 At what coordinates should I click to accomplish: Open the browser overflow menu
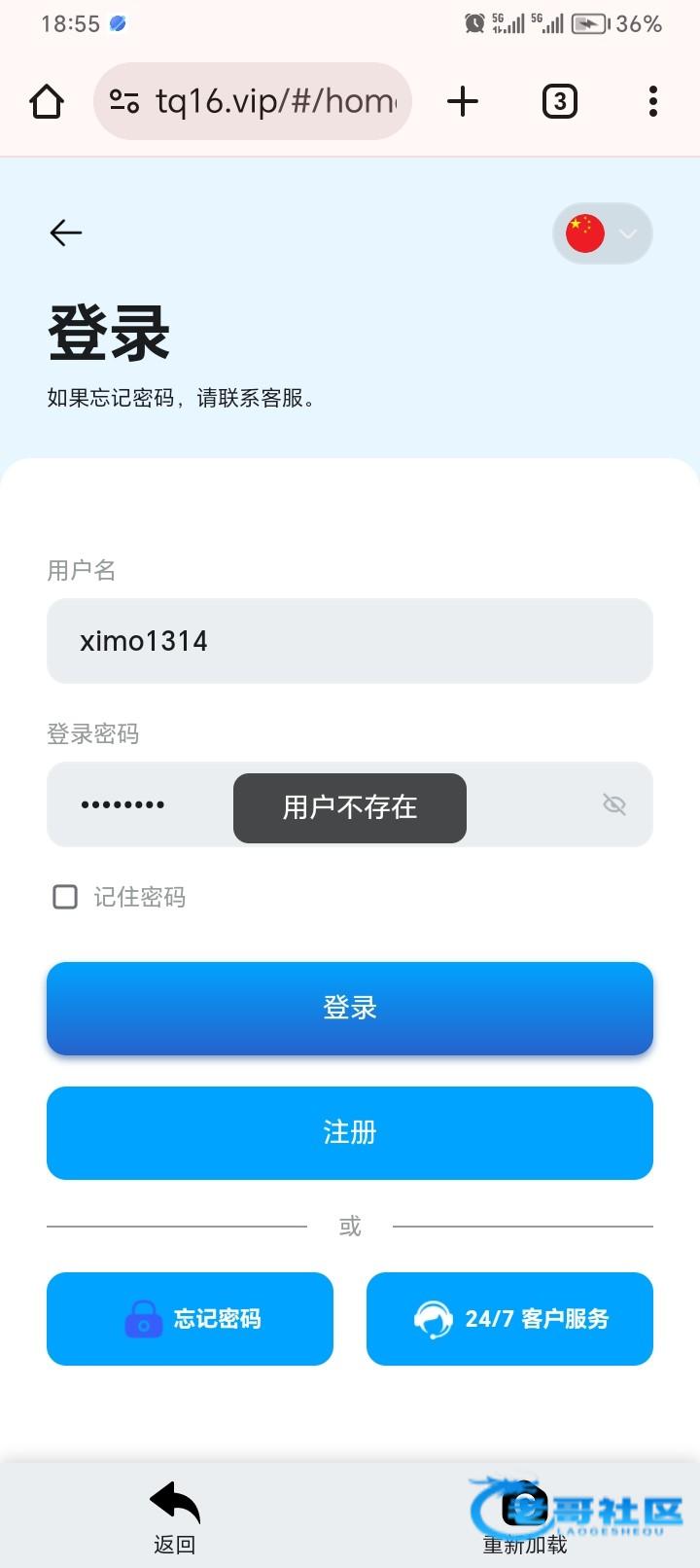[652, 101]
